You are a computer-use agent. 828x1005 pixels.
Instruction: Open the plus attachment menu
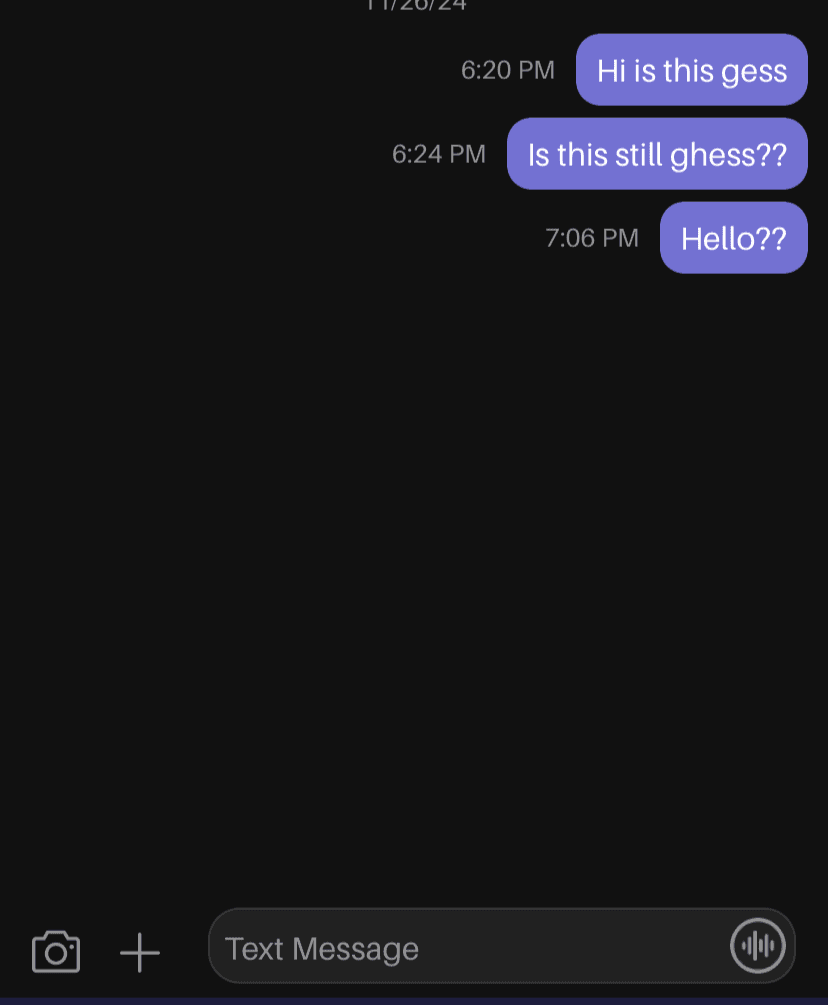[140, 952]
